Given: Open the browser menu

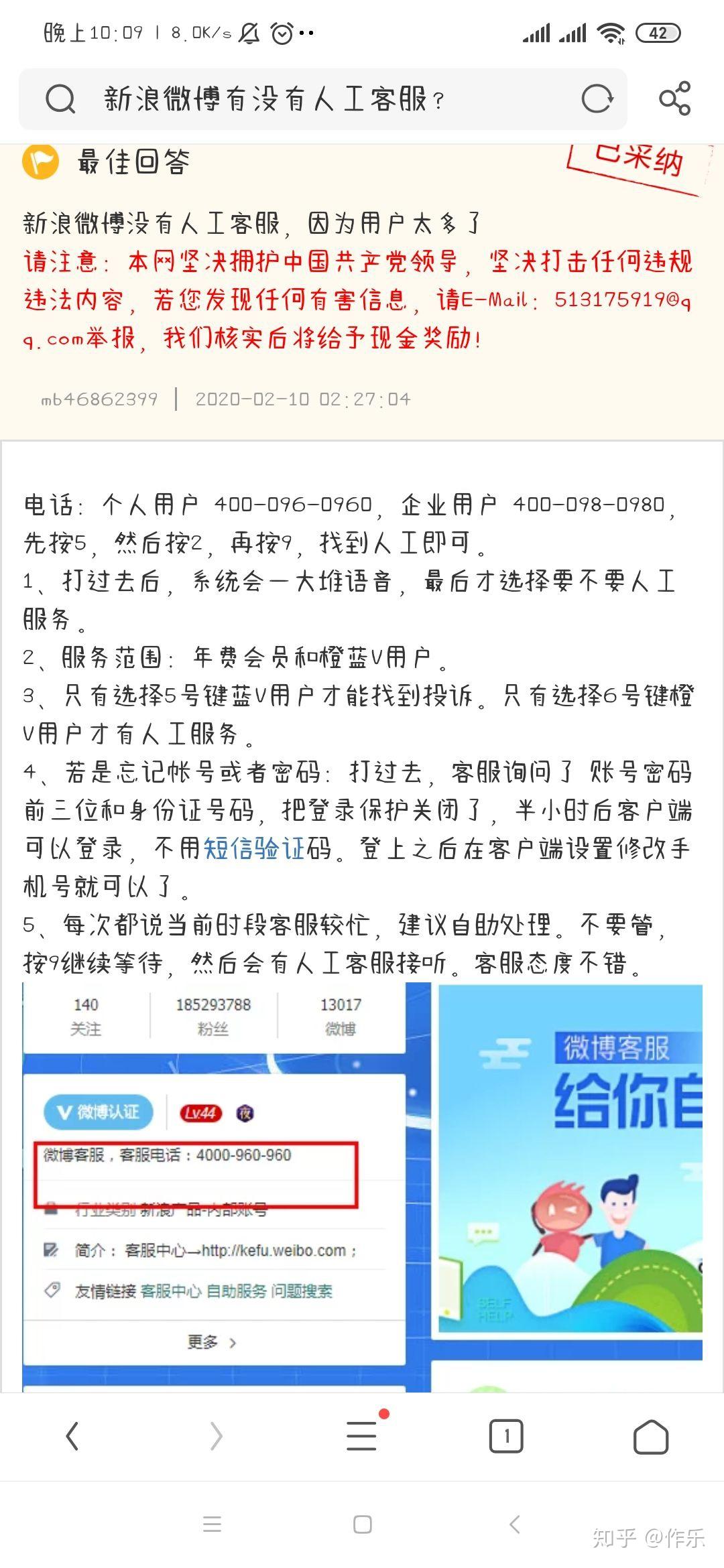Looking at the screenshot, I should pos(363,1435).
